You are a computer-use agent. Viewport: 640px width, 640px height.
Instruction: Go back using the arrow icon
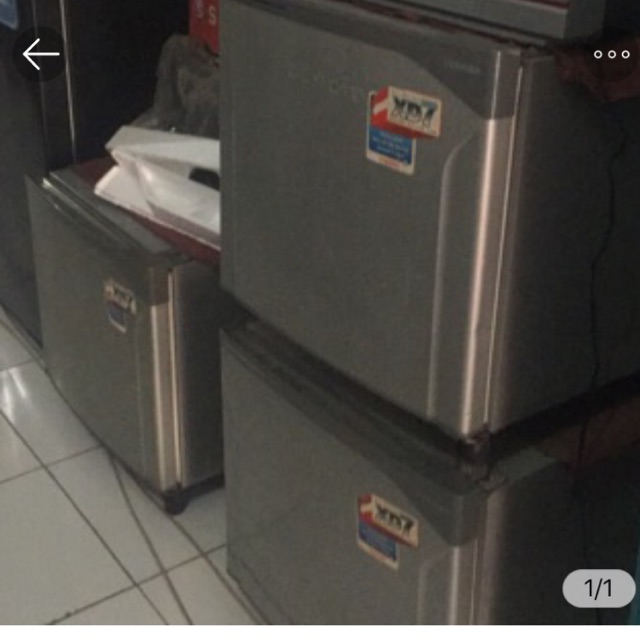coord(41,55)
